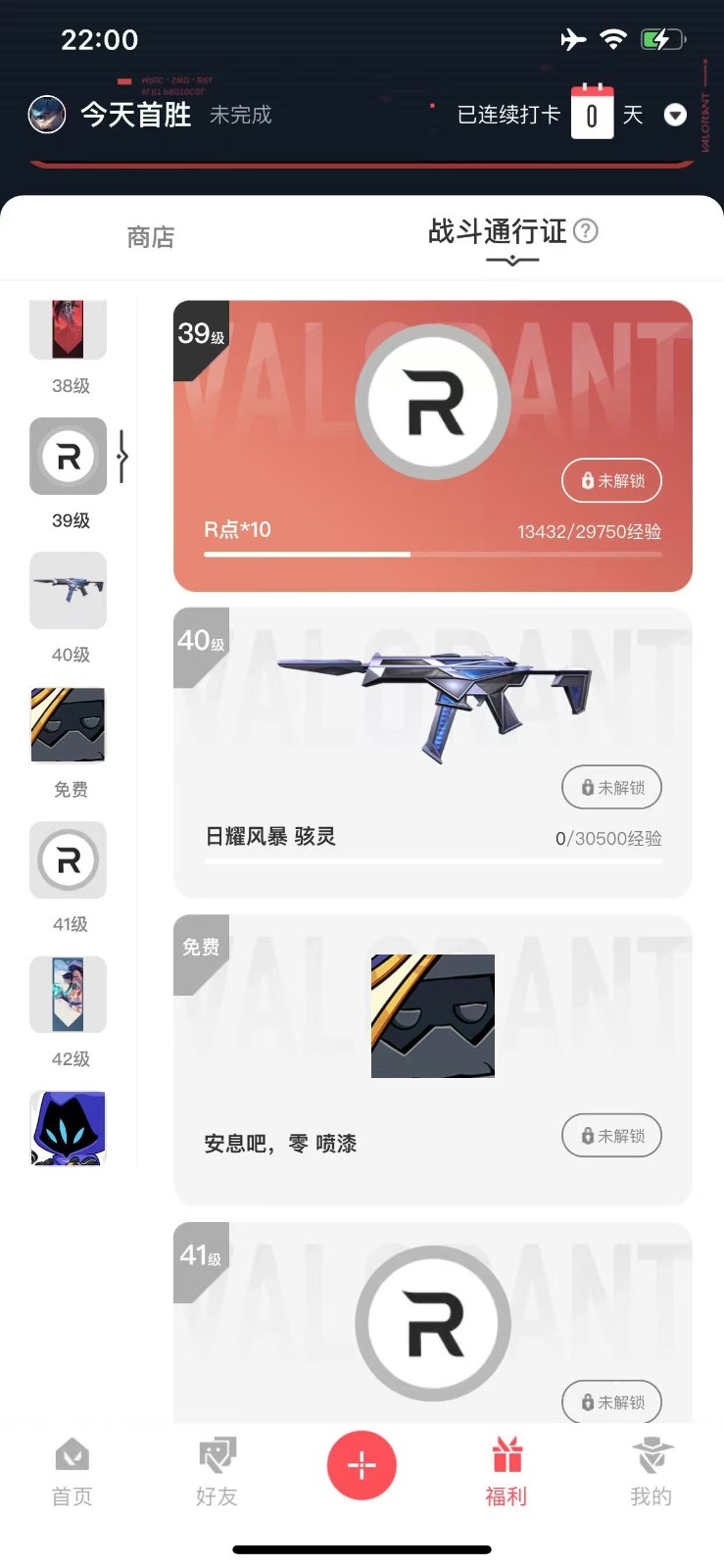Tap 未解锁 on the 日耀风暴 骇灵 card

point(611,787)
